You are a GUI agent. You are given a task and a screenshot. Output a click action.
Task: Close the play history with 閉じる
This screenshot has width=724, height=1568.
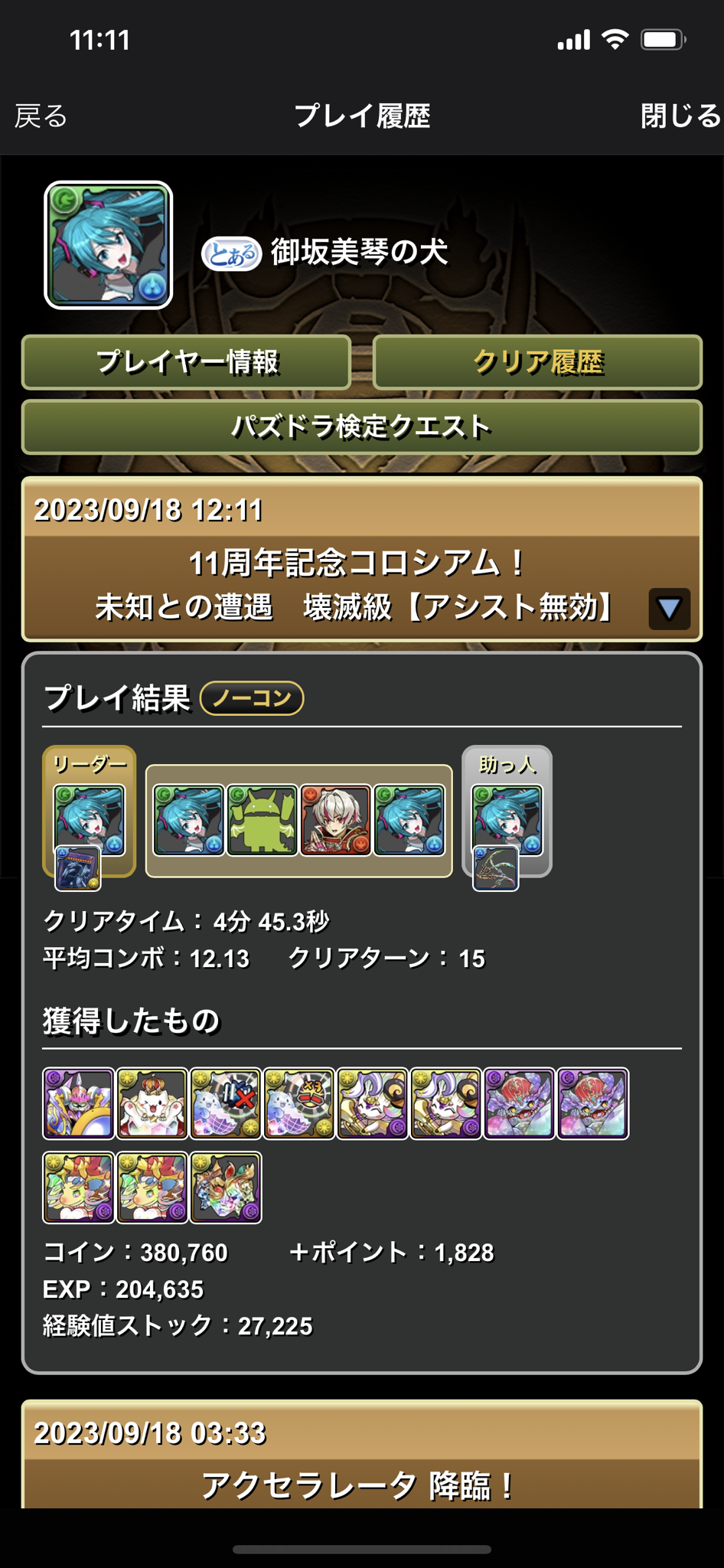680,116
